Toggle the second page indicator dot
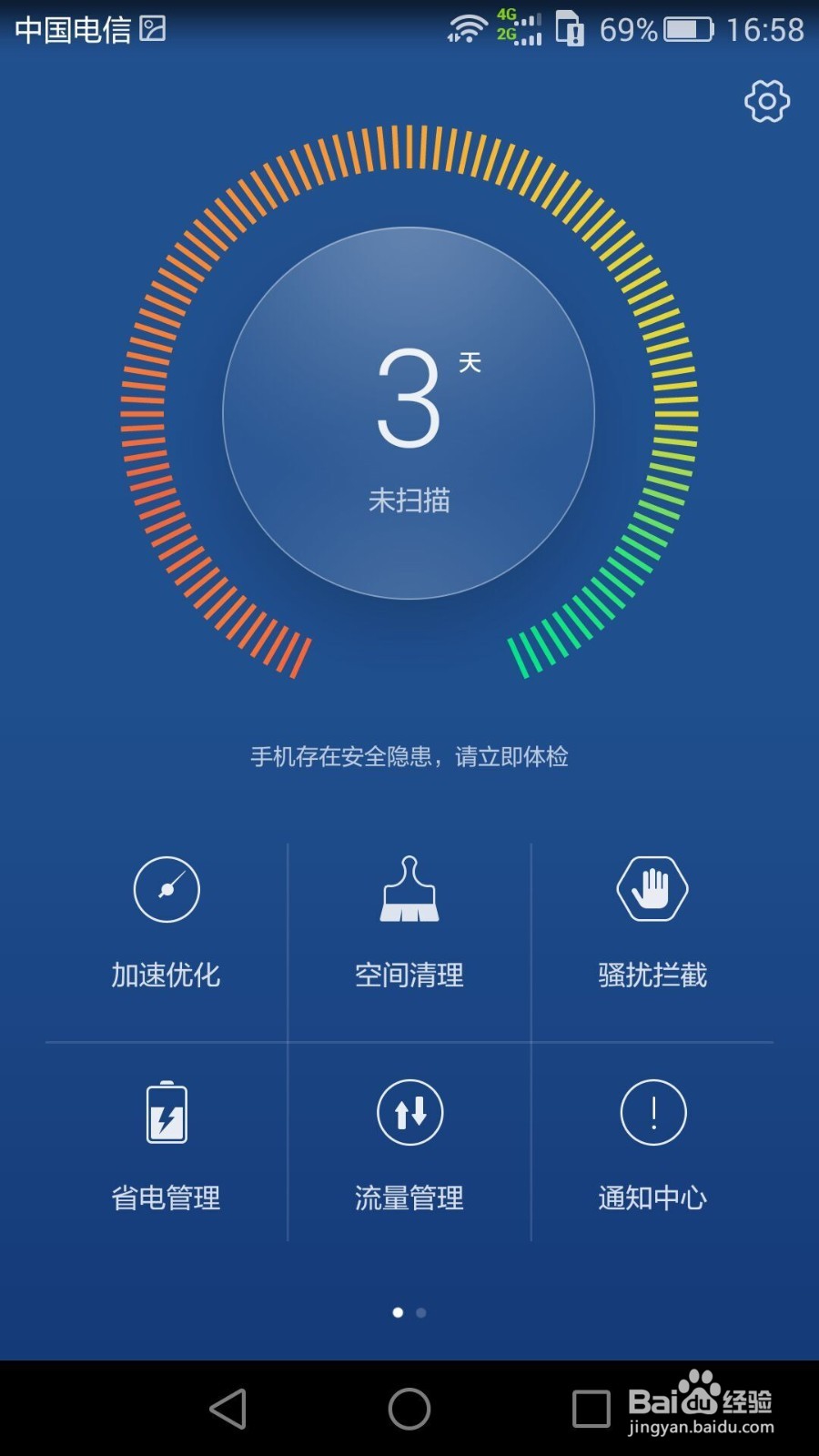 (421, 1313)
